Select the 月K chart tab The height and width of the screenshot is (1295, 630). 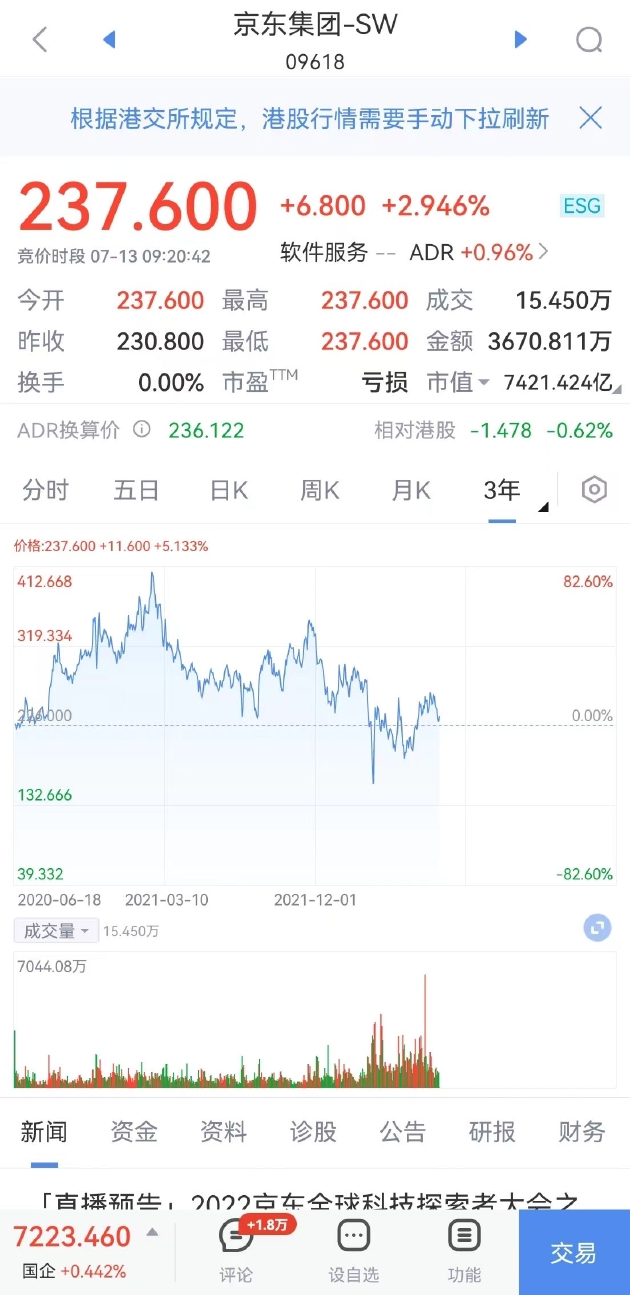coord(410,490)
